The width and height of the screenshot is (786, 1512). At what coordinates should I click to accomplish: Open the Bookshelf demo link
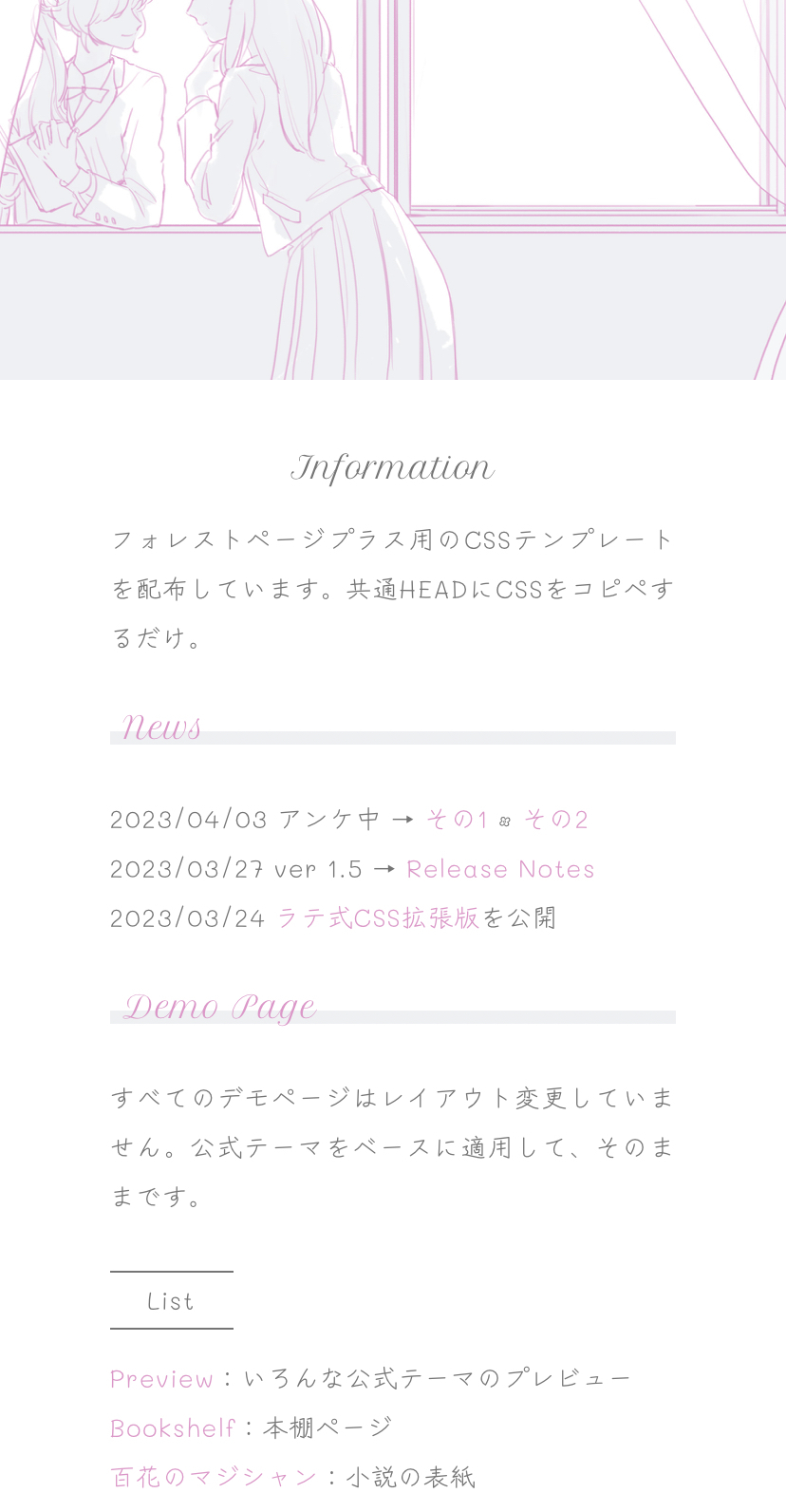pos(173,1427)
